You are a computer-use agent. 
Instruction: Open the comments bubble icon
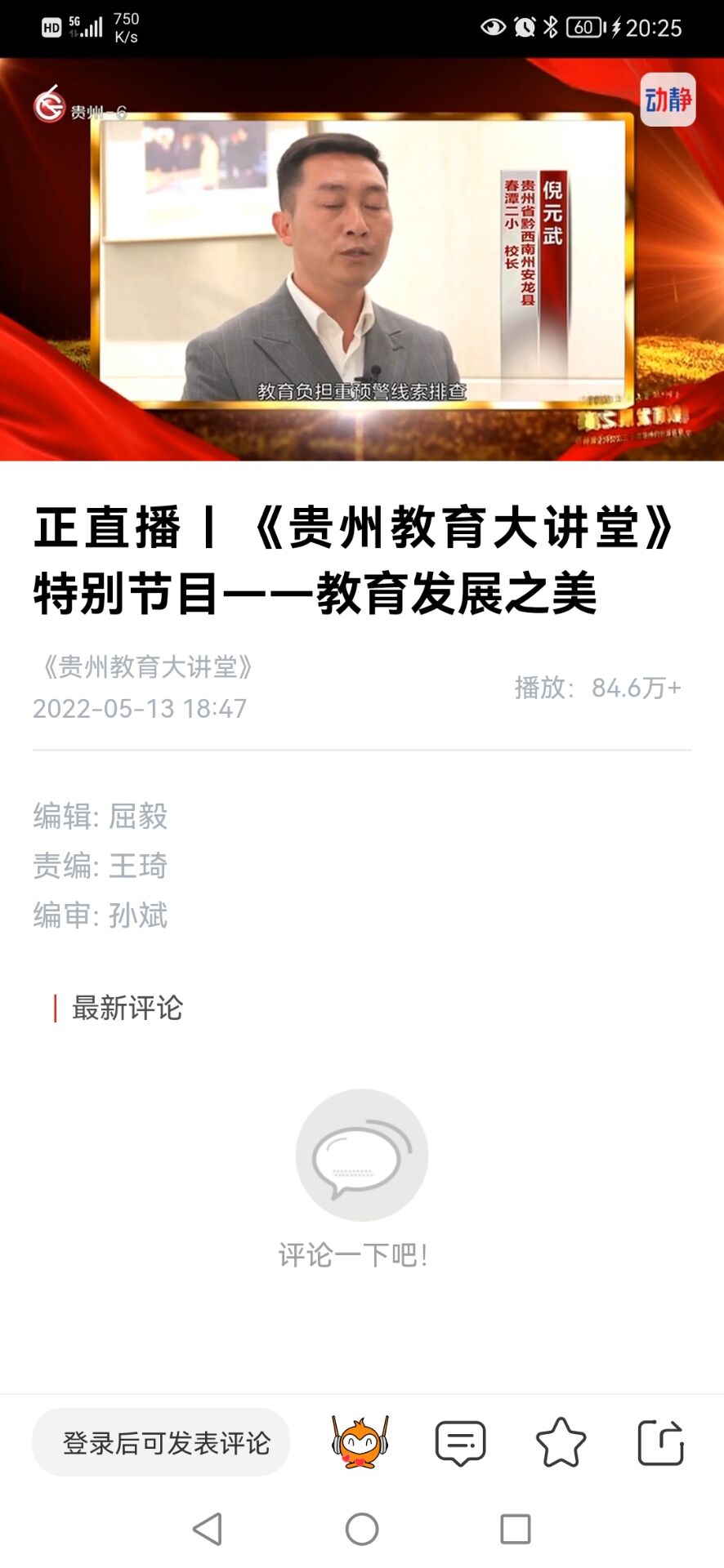pyautogui.click(x=461, y=1443)
